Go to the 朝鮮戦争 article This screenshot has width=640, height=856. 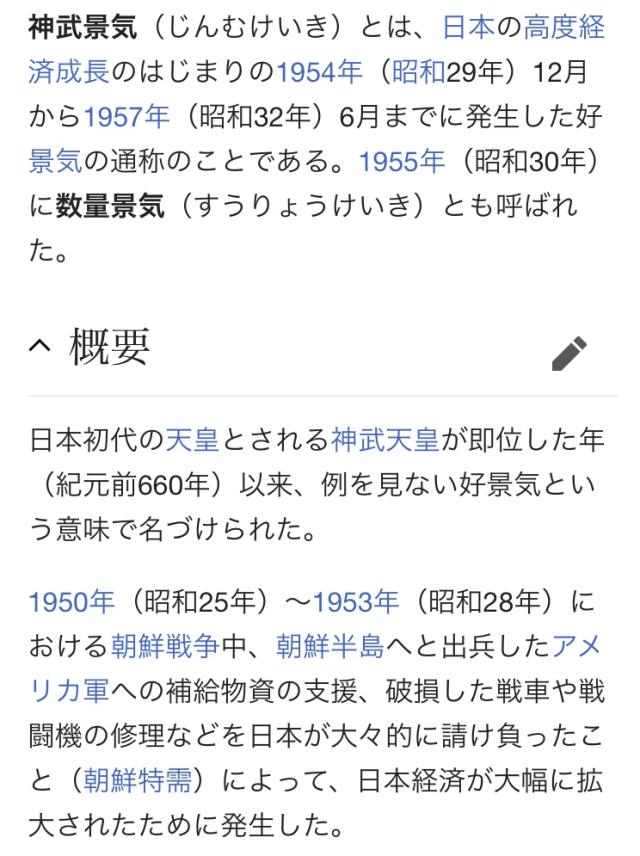164,647
